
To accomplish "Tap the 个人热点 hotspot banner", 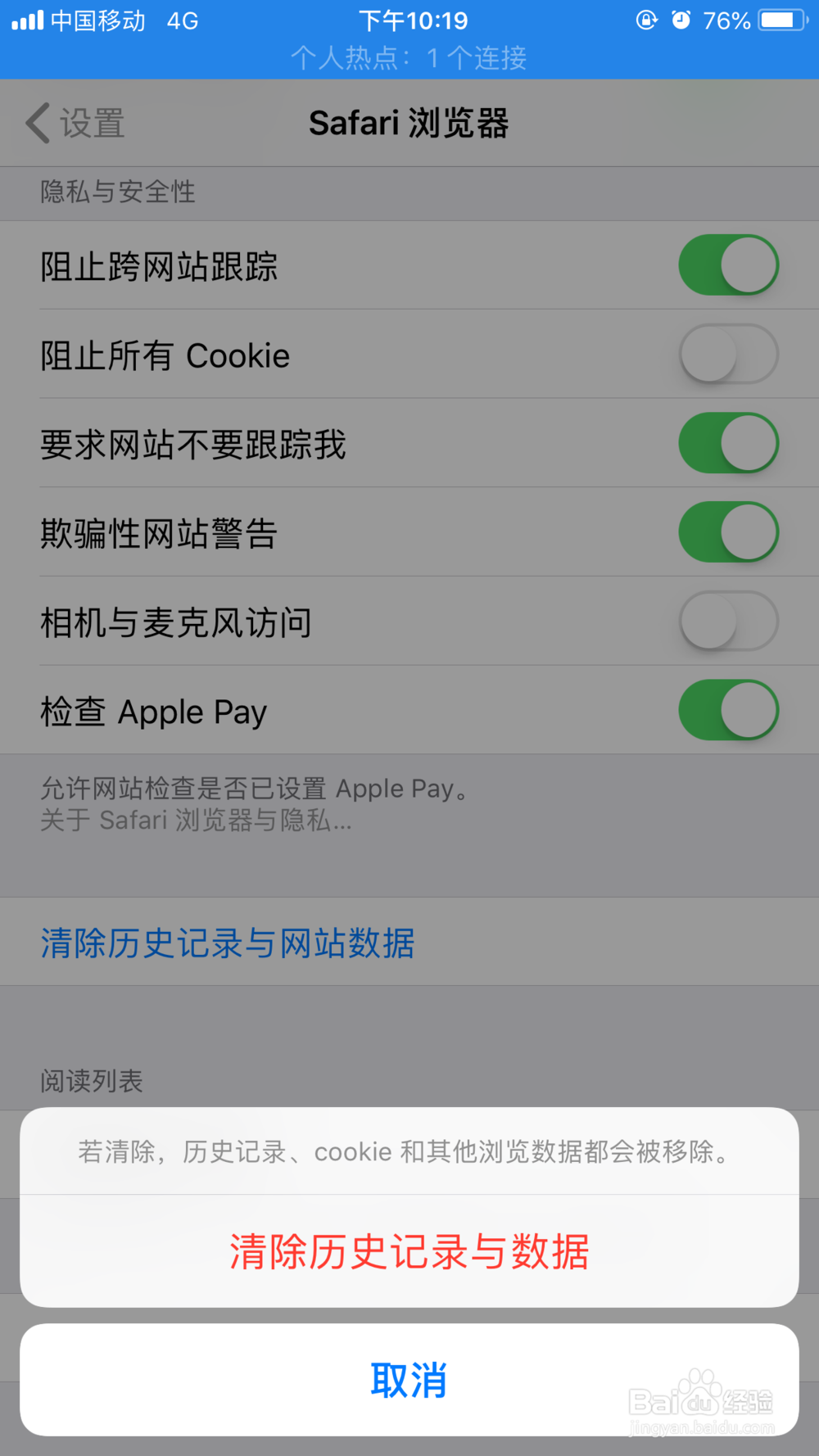I will (x=409, y=57).
